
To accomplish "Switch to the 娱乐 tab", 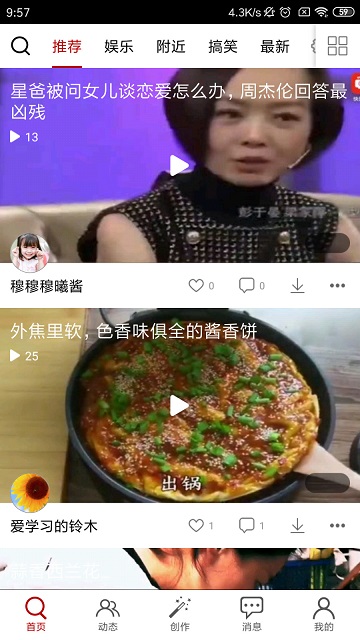I will click(x=119, y=47).
